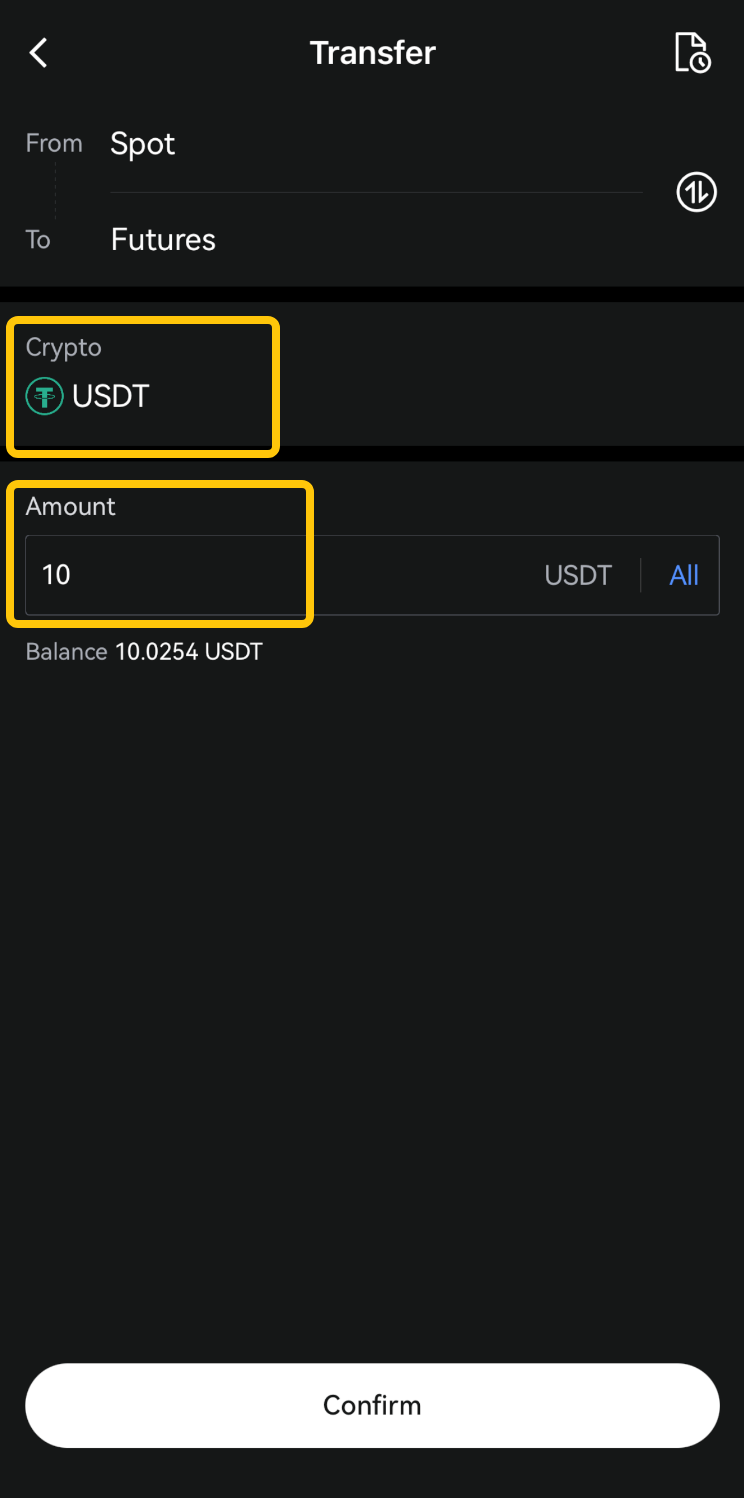
Task: Swap the From and To accounts
Action: 696,191
